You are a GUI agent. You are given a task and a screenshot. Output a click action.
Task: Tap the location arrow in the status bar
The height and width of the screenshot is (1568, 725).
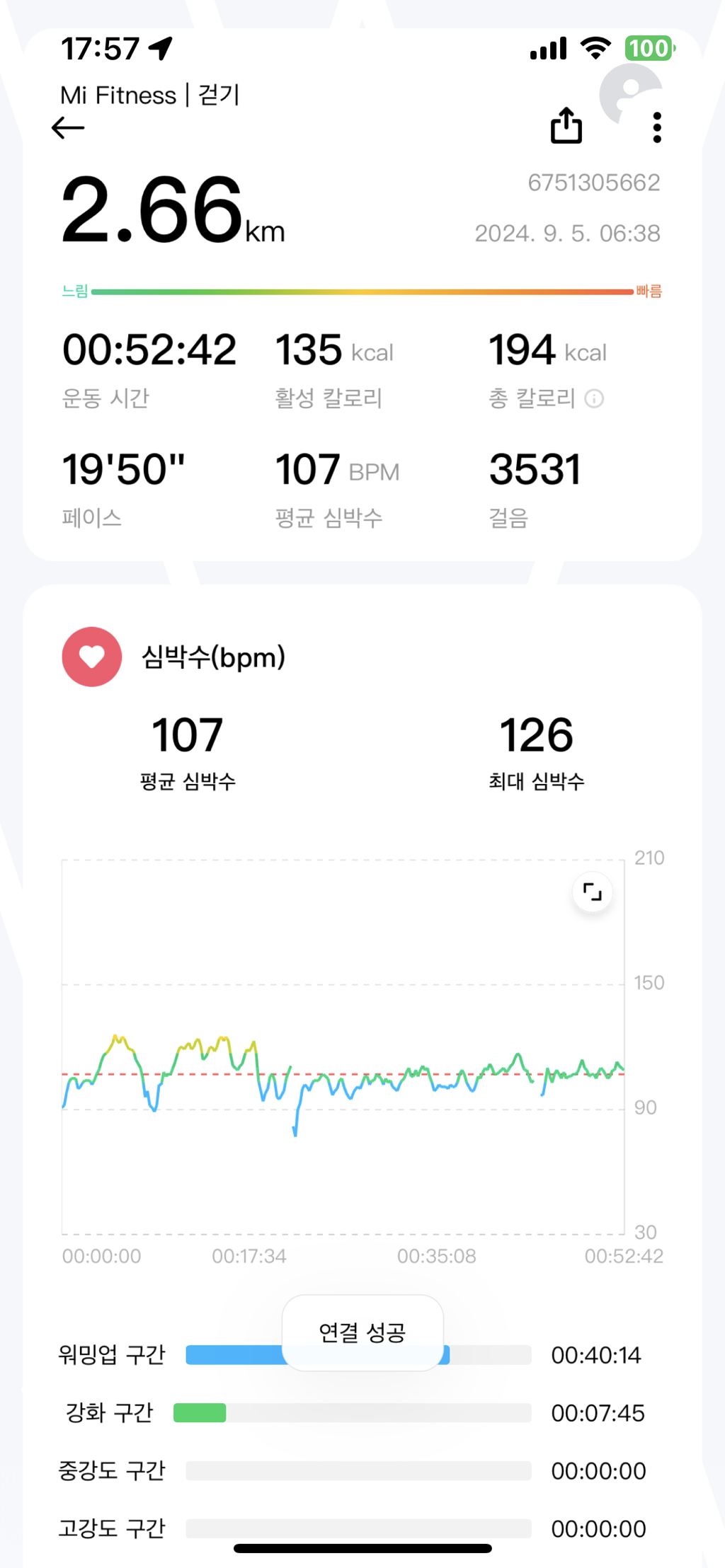coord(161,47)
